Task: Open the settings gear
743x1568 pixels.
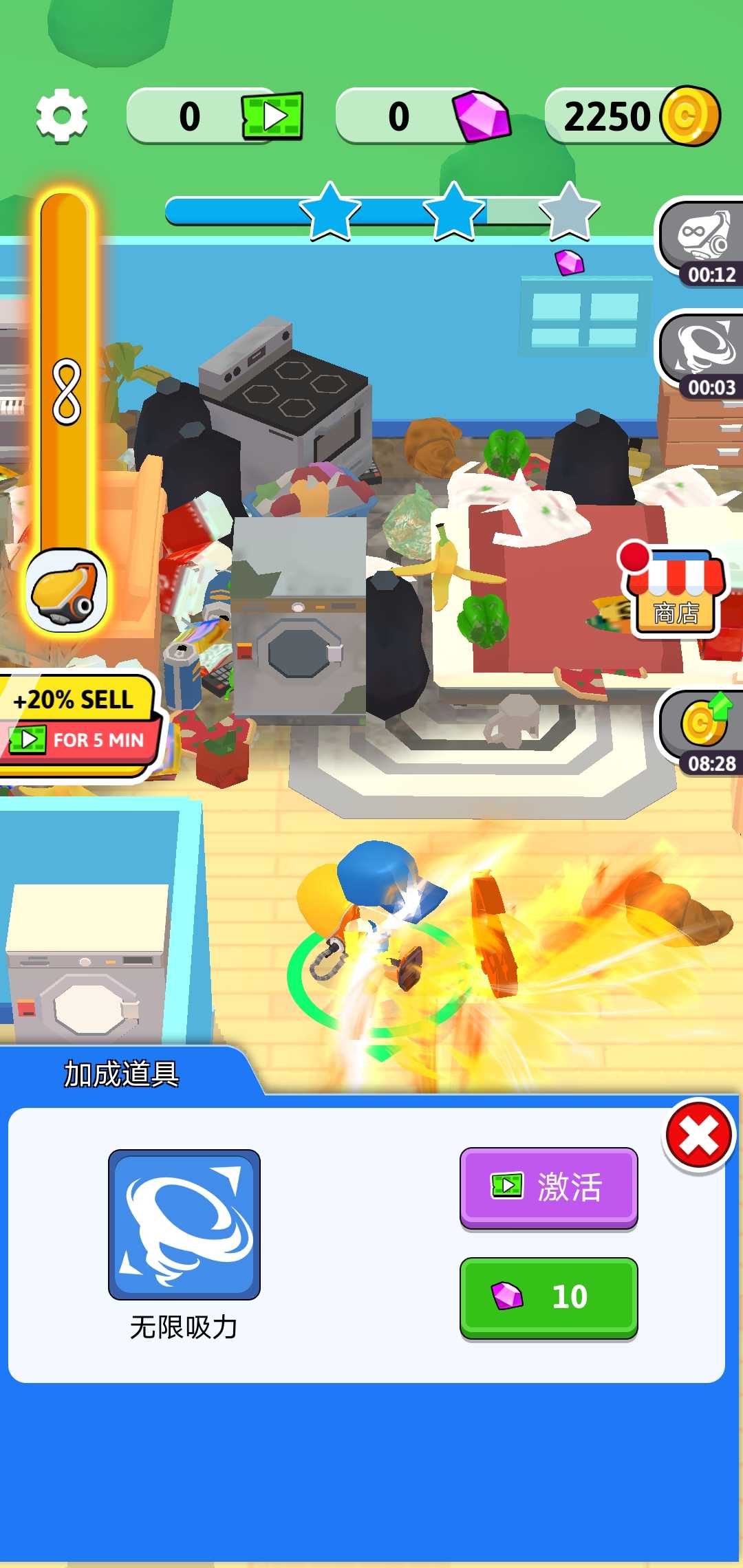Action: (62, 116)
